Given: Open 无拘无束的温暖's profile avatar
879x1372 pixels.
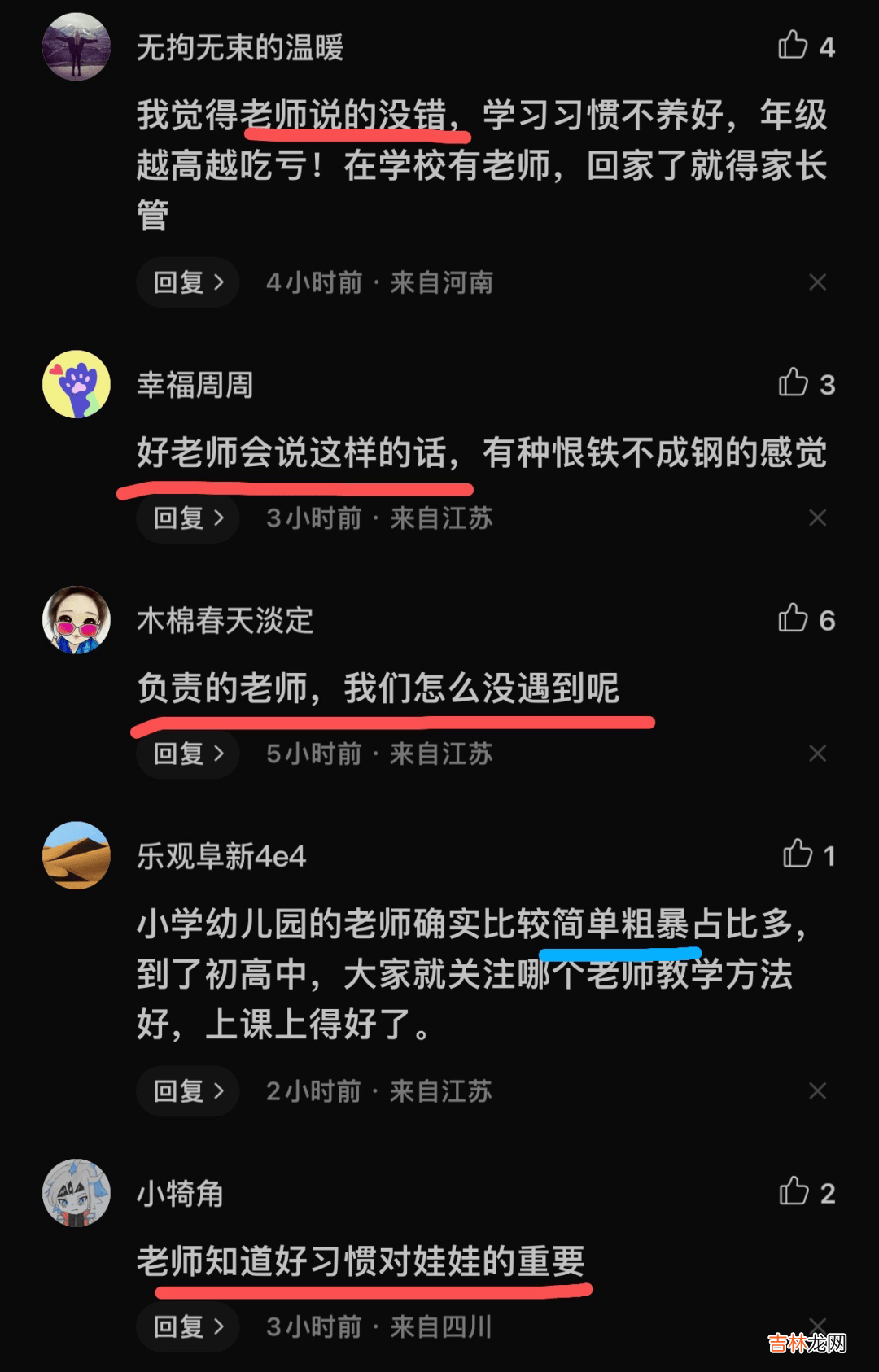Looking at the screenshot, I should click(x=77, y=46).
